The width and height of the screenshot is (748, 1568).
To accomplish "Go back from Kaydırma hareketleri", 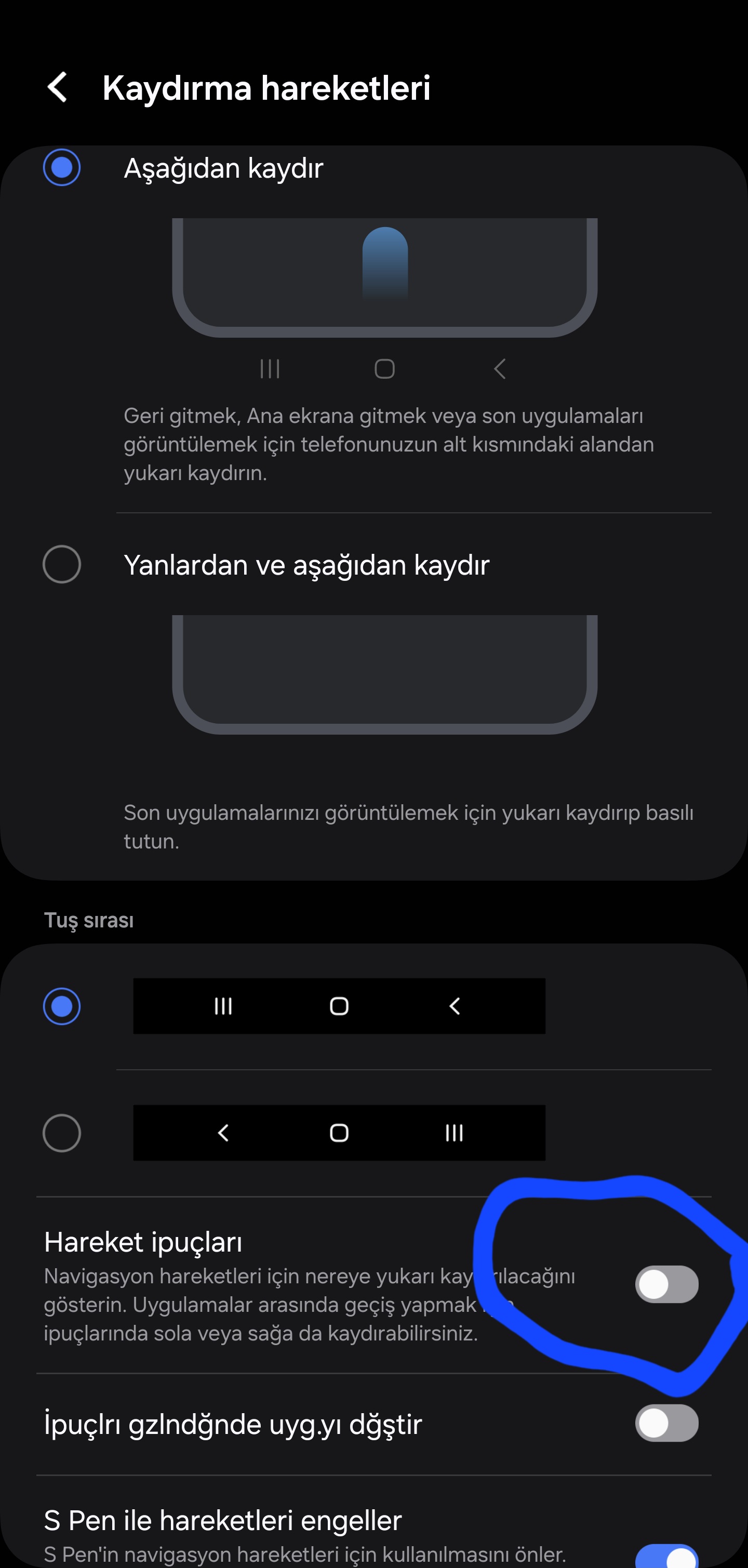I will pos(58,88).
